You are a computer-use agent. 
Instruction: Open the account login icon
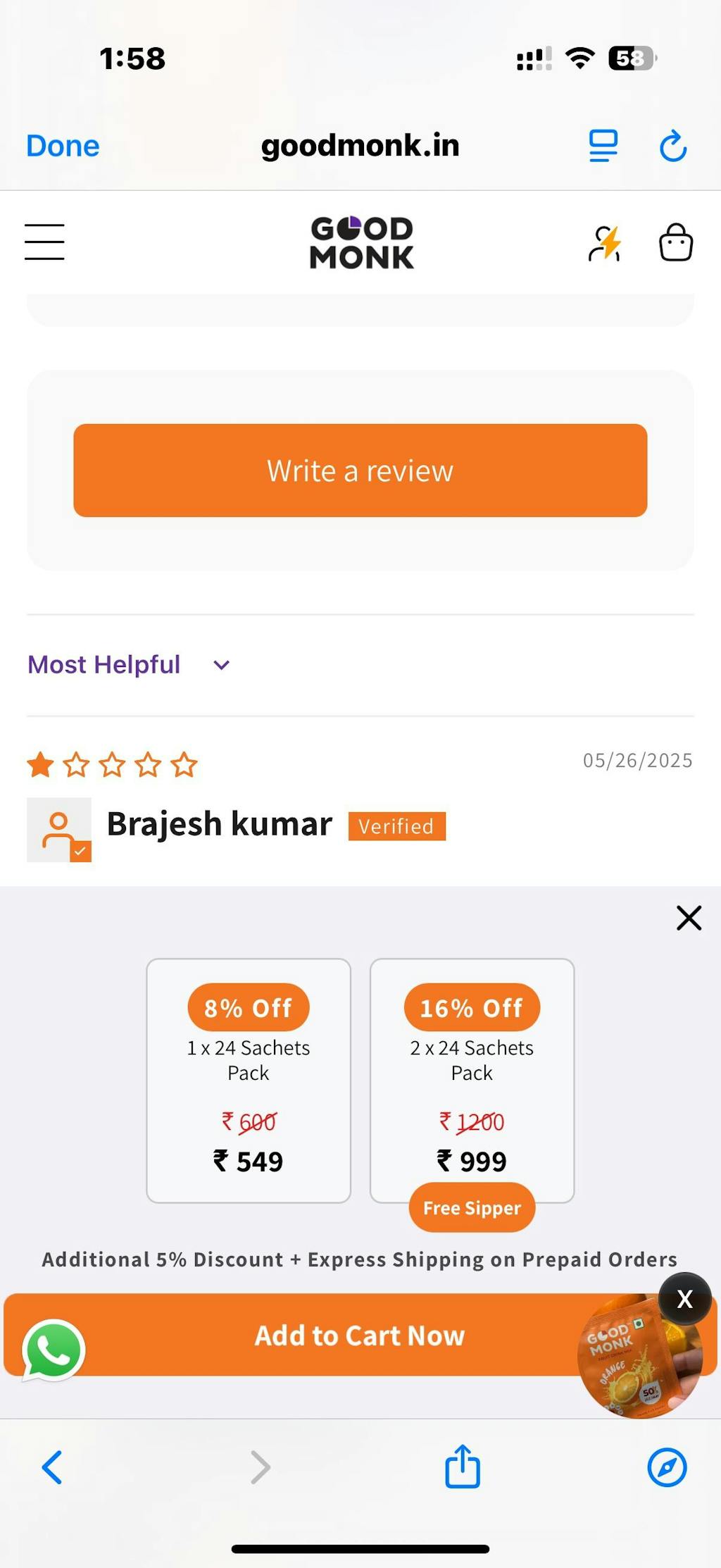tap(605, 243)
